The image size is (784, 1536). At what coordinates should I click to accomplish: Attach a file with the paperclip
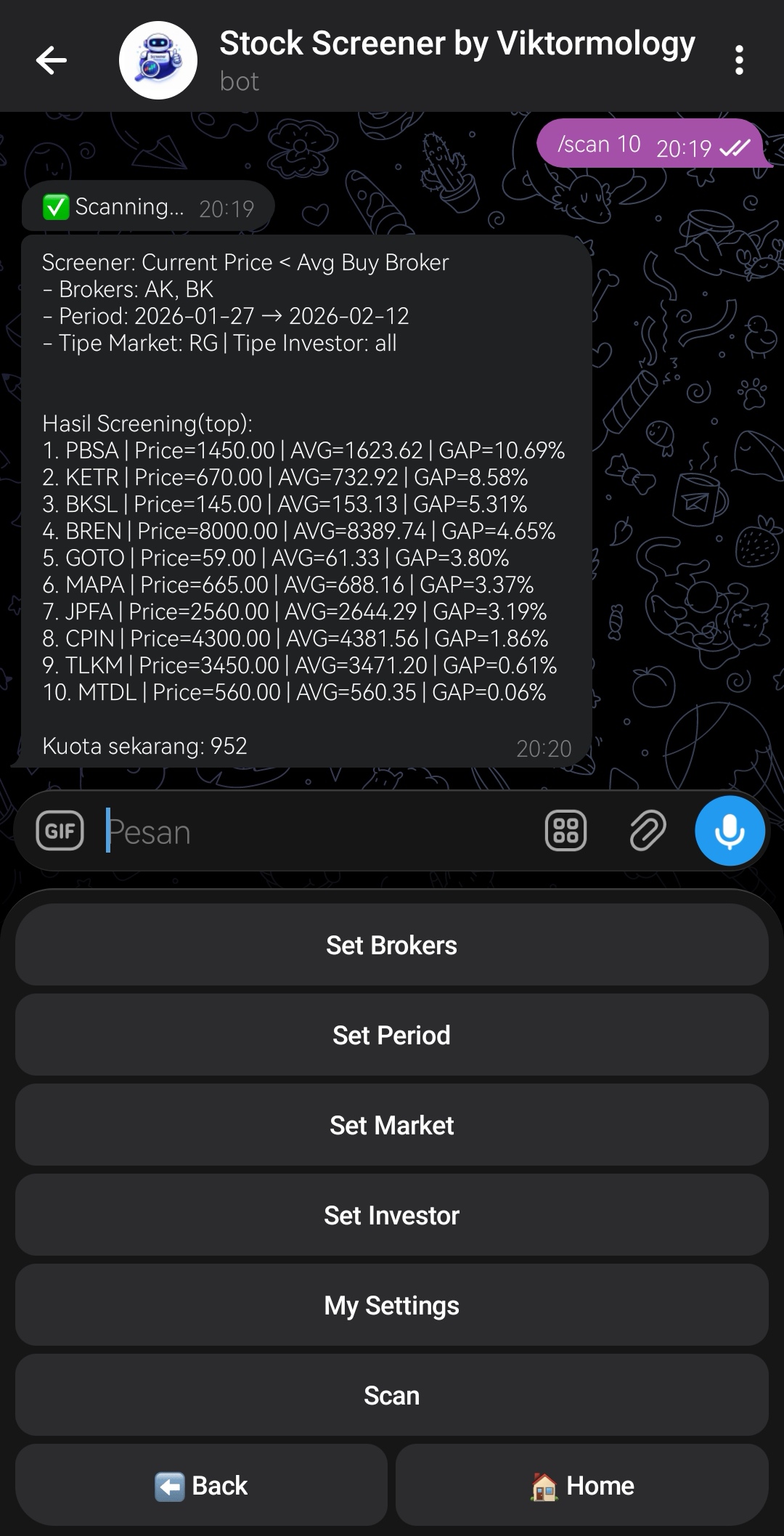(647, 831)
